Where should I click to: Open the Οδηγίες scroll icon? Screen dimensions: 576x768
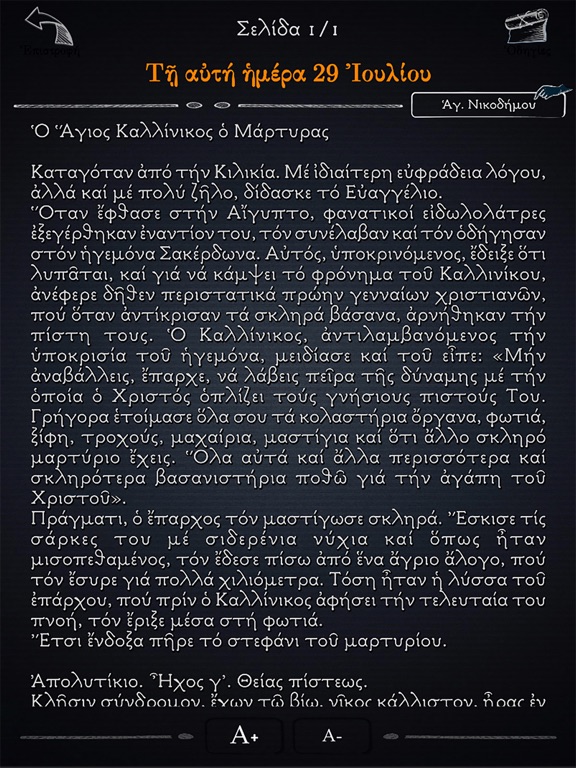tap(528, 31)
